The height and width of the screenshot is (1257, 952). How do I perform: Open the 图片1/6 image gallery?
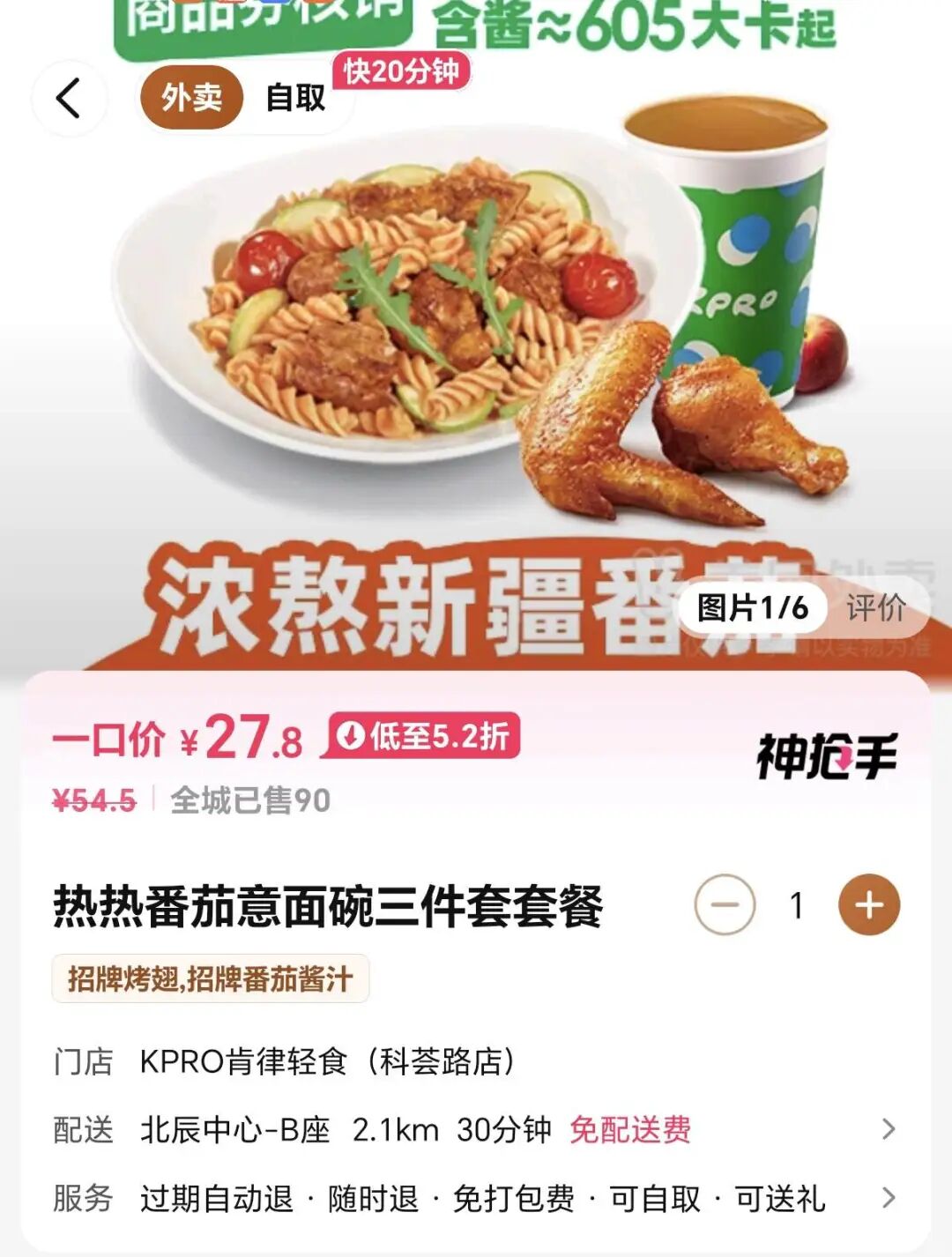(x=752, y=607)
